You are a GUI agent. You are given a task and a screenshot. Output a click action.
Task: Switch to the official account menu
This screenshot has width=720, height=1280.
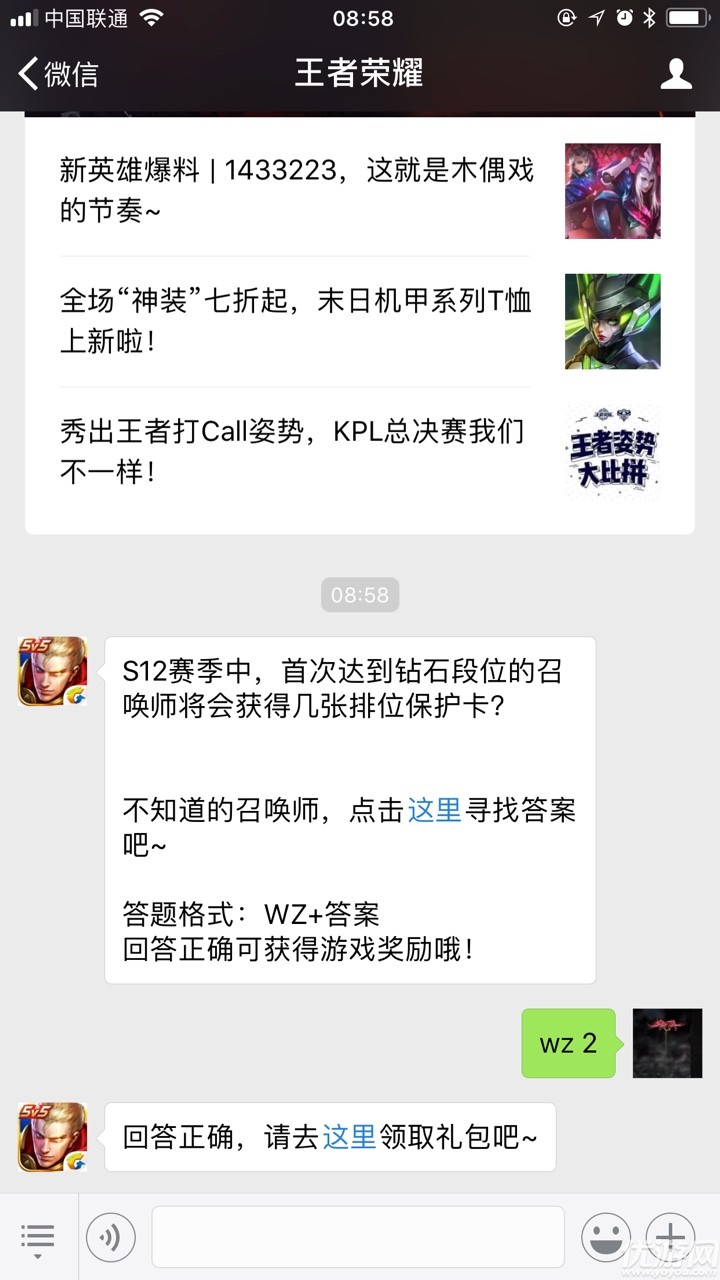[x=37, y=1237]
